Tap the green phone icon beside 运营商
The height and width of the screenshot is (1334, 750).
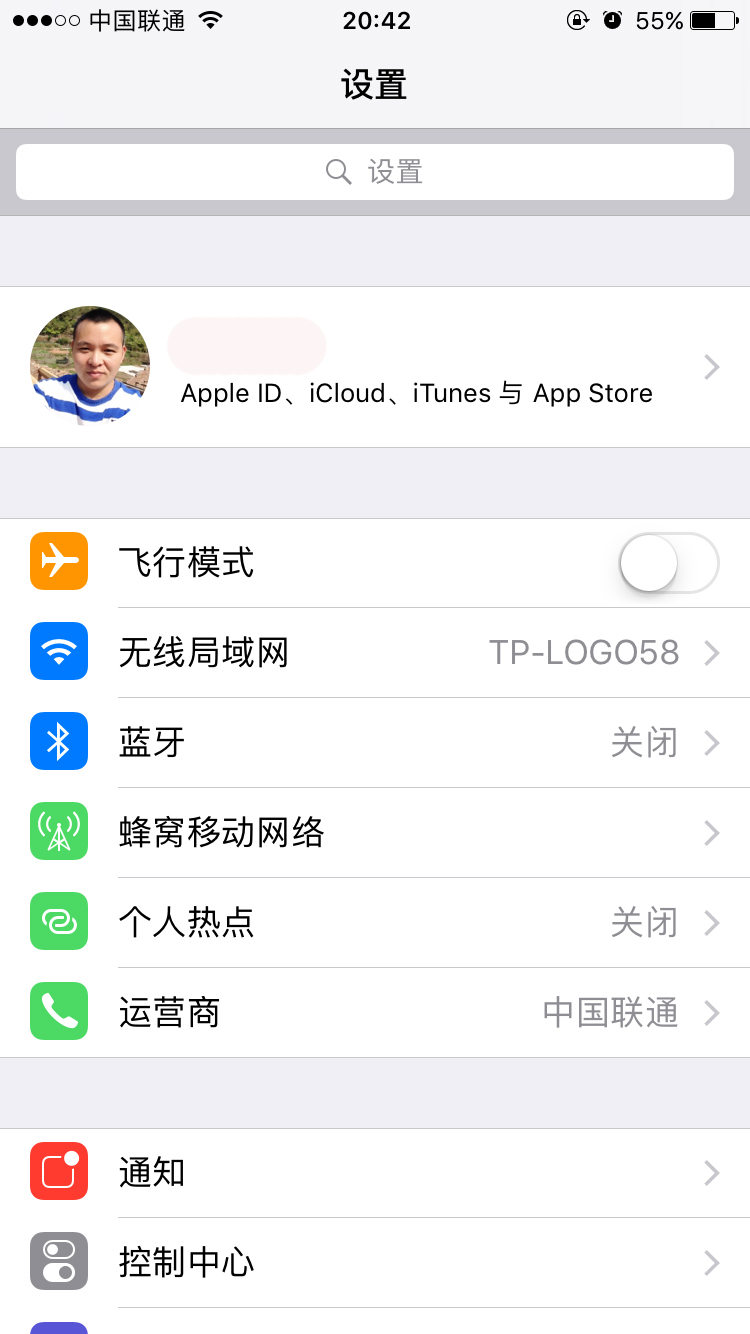pos(58,1012)
